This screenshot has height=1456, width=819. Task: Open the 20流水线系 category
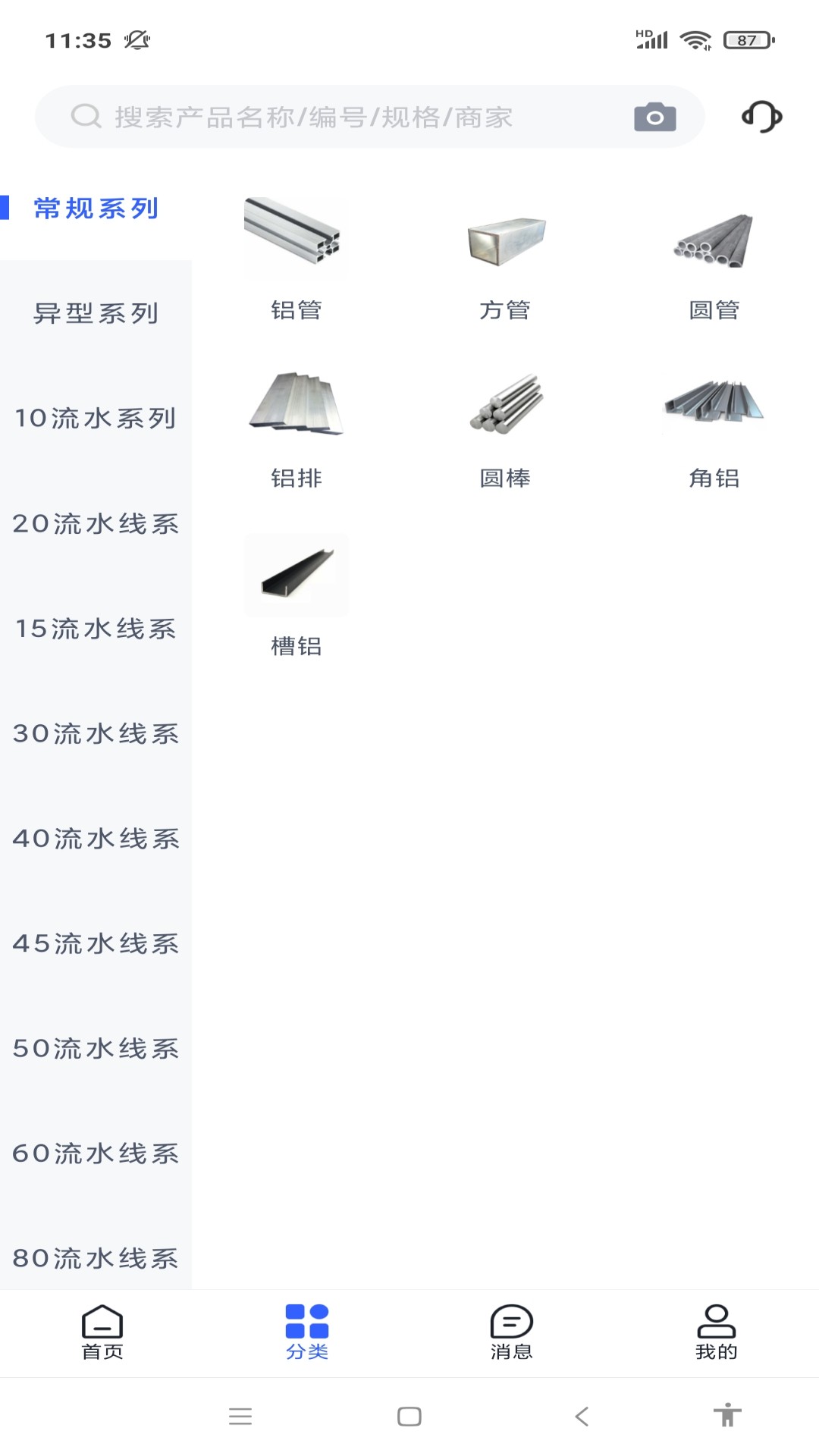[x=96, y=523]
